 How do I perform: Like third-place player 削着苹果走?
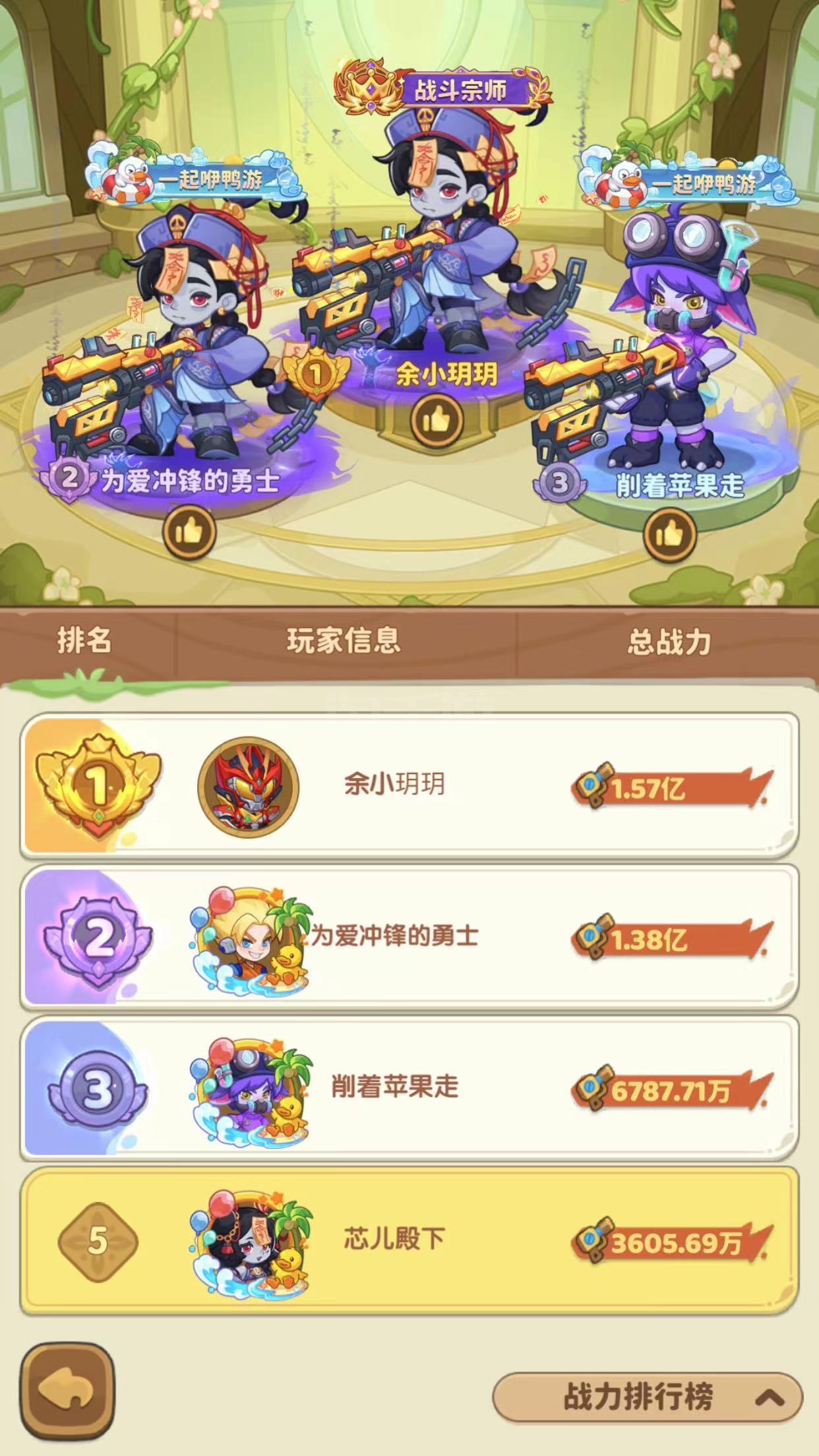click(x=670, y=533)
